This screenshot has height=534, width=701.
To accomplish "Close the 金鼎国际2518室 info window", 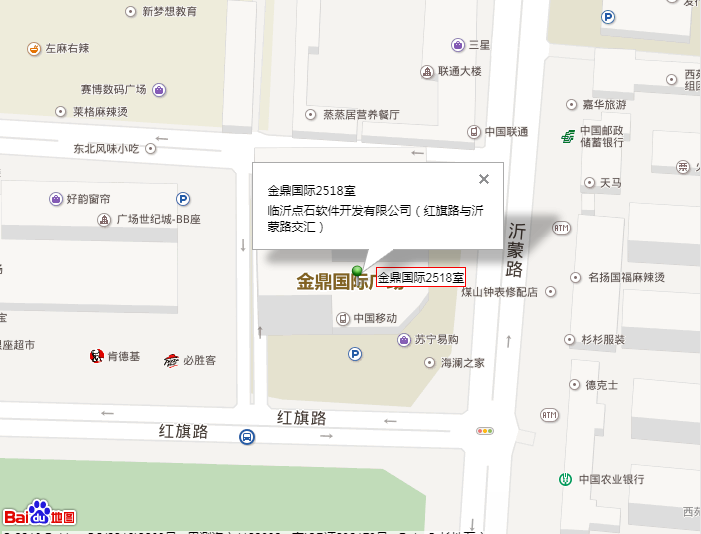I will tap(484, 179).
